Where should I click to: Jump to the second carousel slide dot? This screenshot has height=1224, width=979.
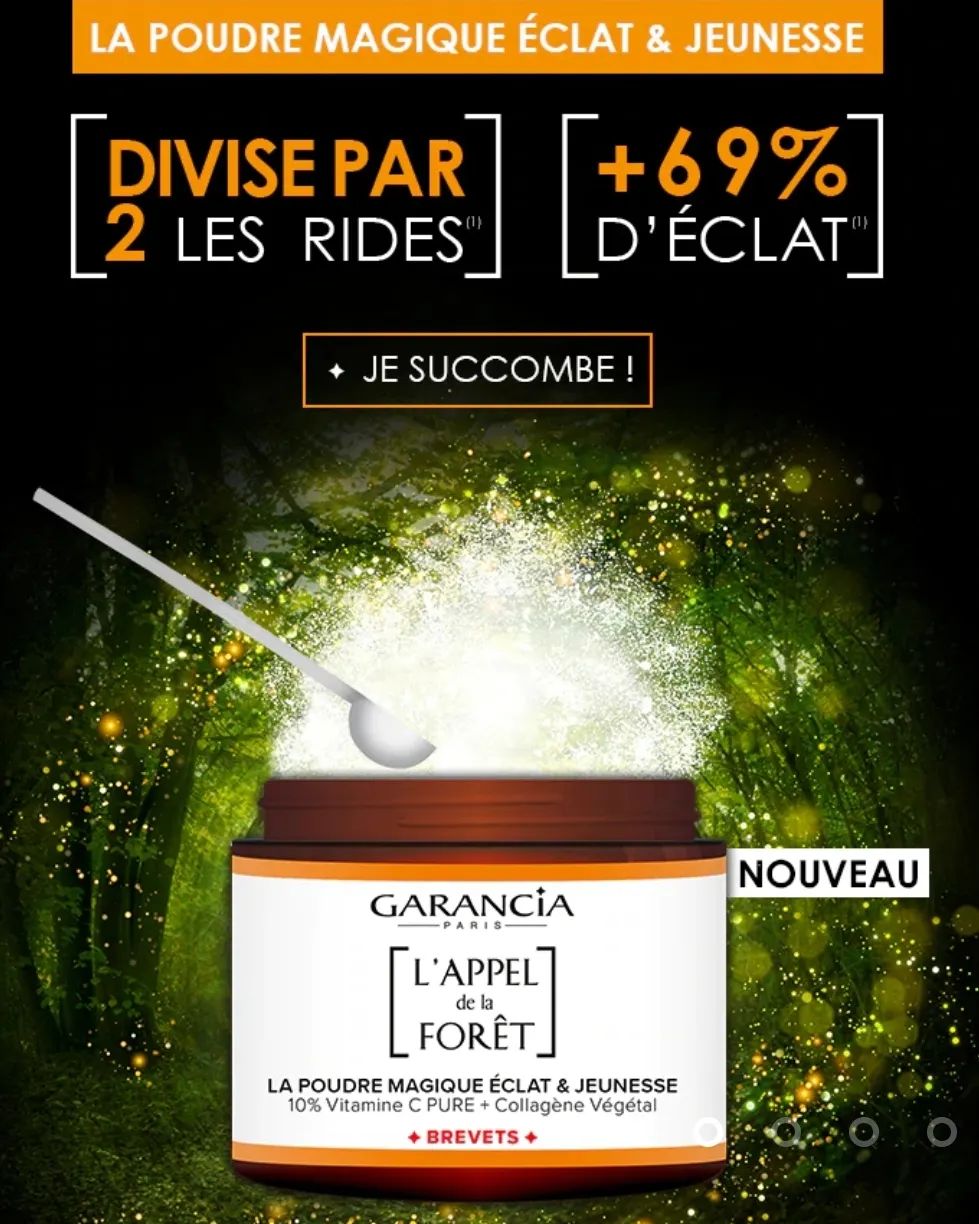pos(786,1131)
